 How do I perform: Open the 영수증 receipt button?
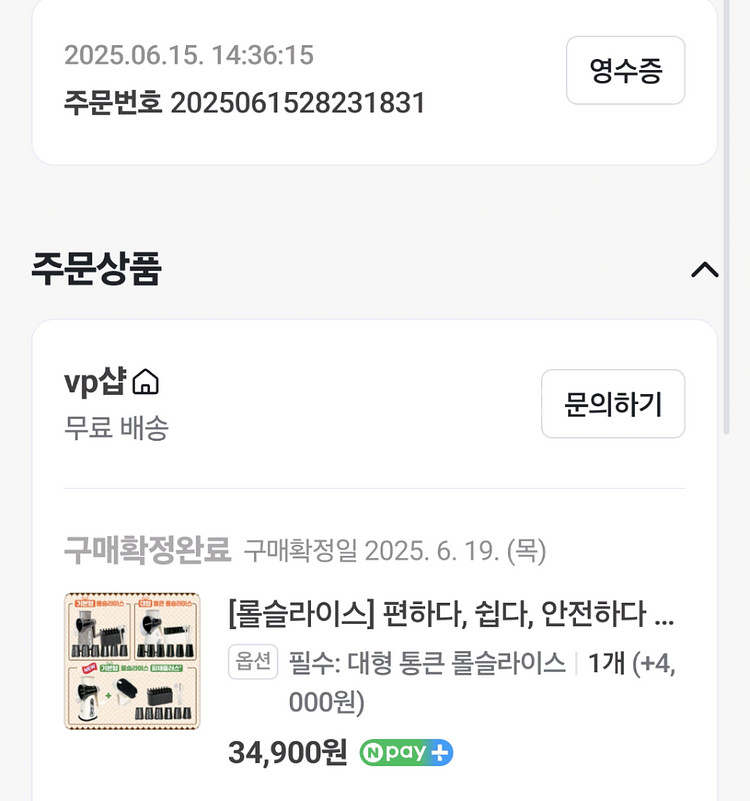(x=625, y=70)
